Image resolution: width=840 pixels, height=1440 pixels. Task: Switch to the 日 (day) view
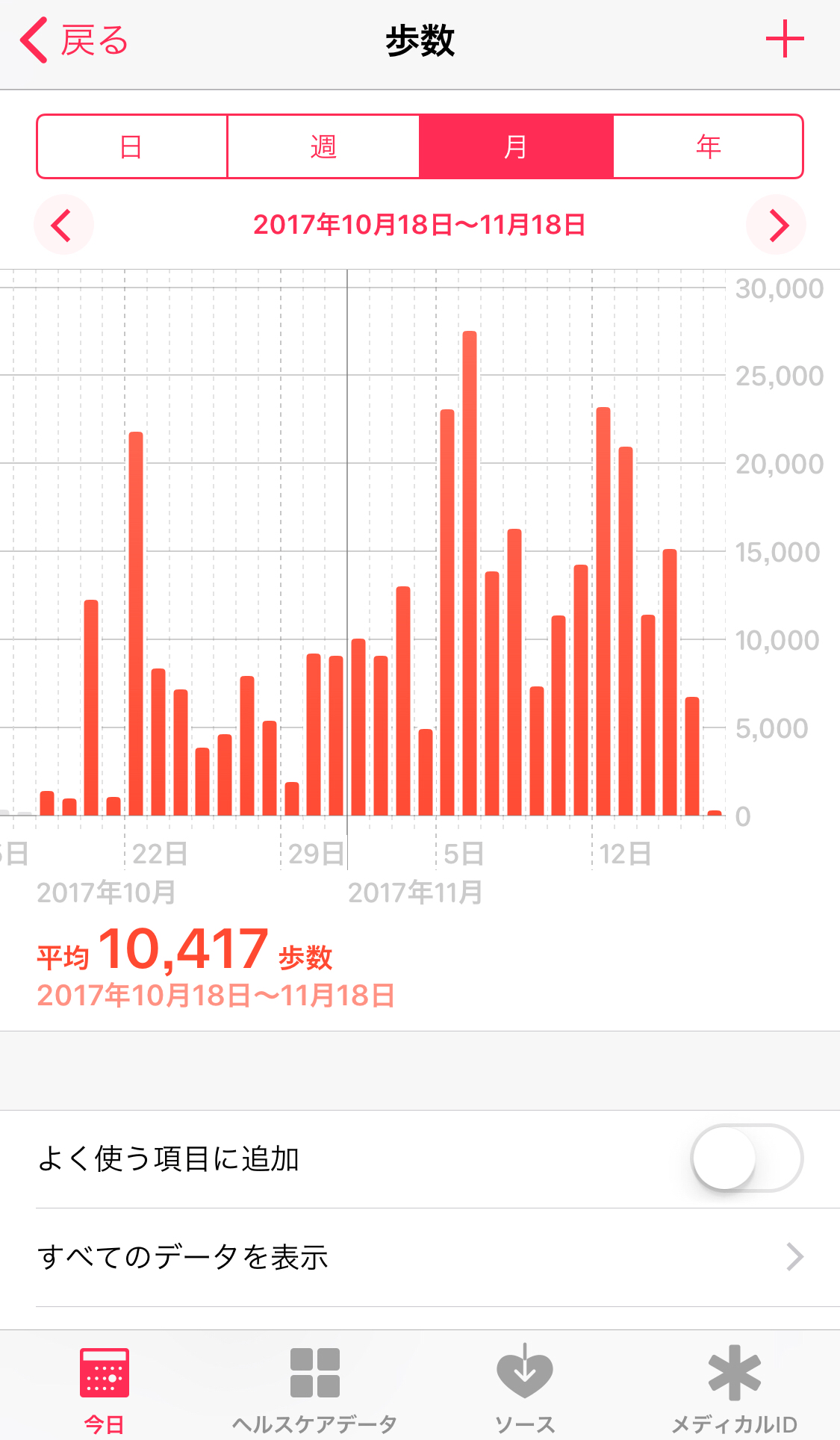pyautogui.click(x=131, y=146)
